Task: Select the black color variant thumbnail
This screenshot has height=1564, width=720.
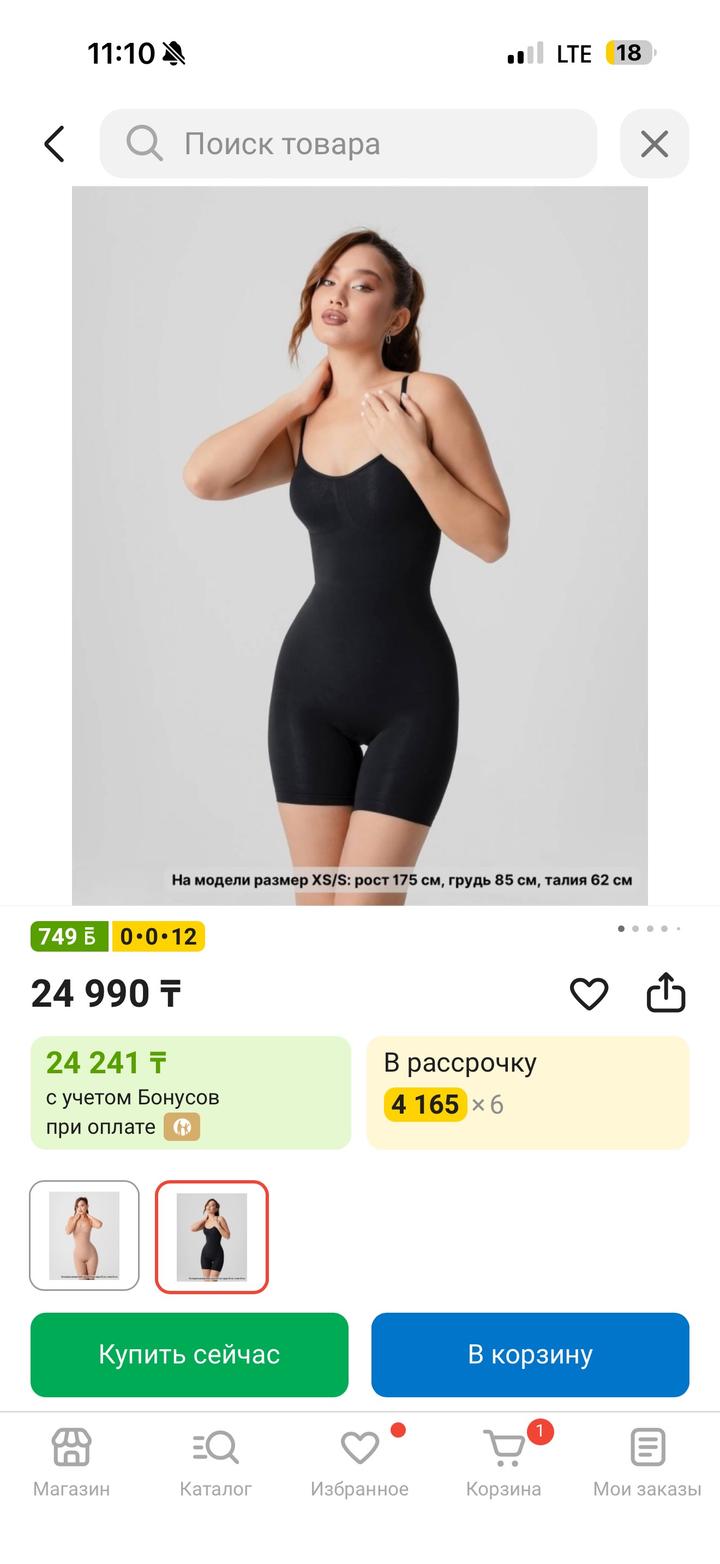Action: click(212, 1236)
